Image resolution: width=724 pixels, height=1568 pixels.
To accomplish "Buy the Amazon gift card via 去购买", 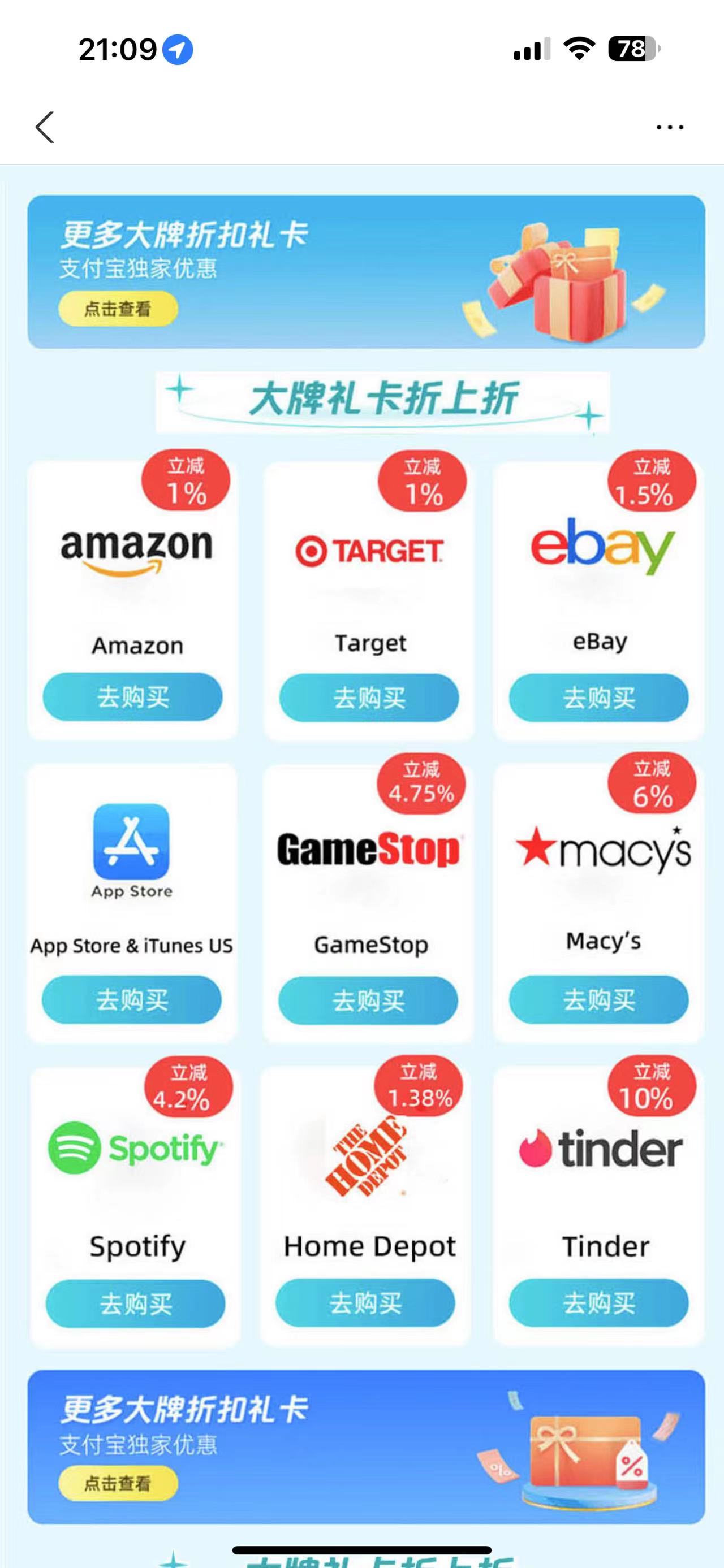I will 132,697.
